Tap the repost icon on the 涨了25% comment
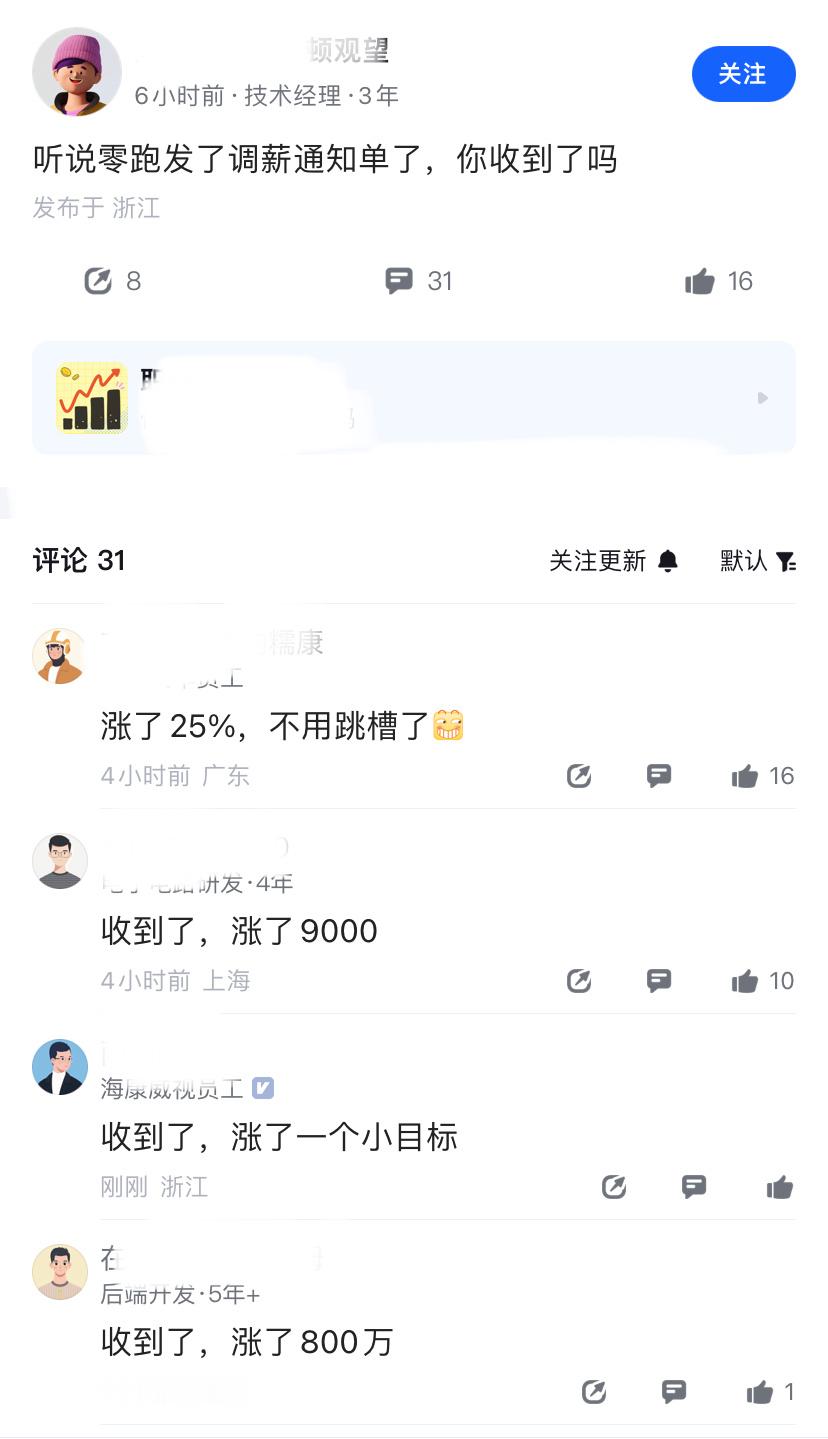The image size is (828, 1439). click(x=579, y=775)
